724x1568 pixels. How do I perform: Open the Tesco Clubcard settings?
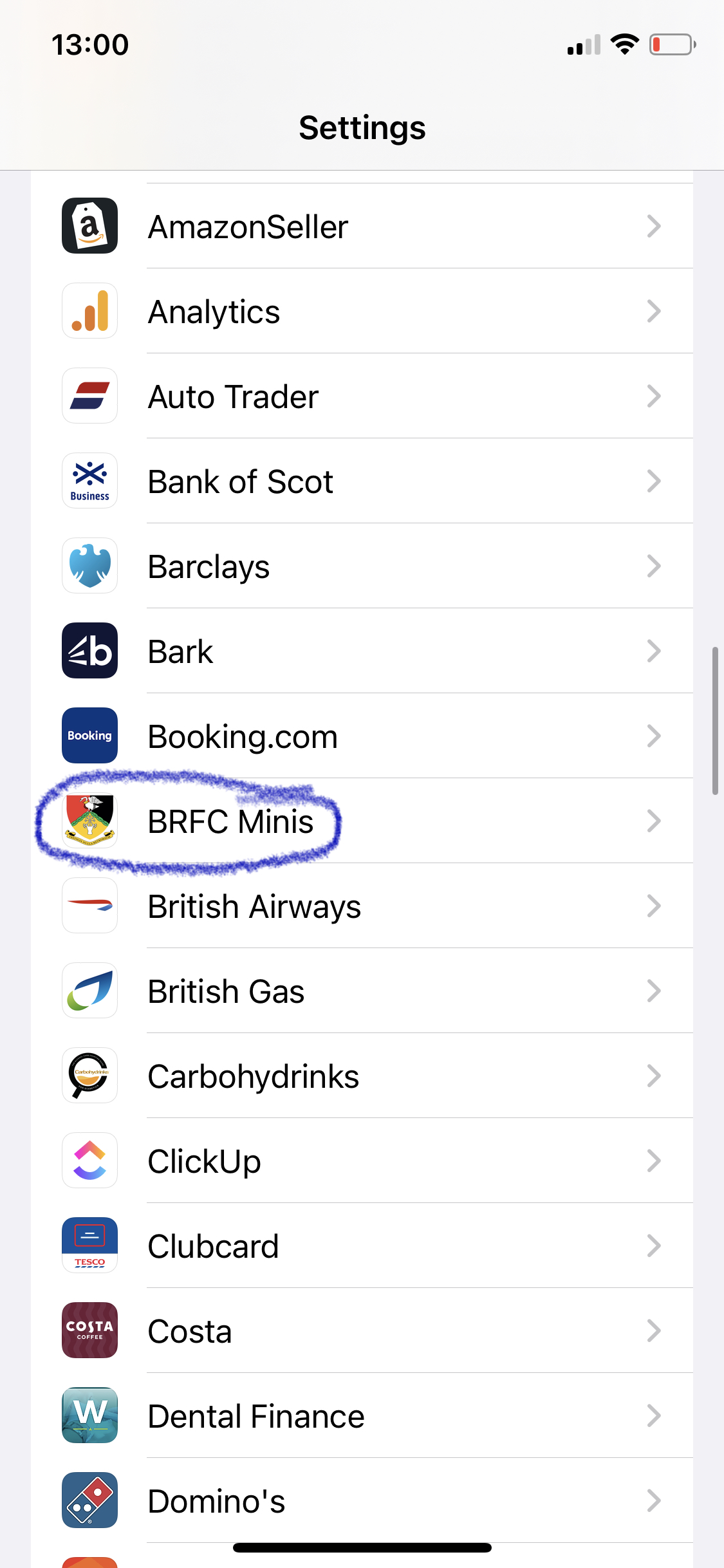point(362,1246)
